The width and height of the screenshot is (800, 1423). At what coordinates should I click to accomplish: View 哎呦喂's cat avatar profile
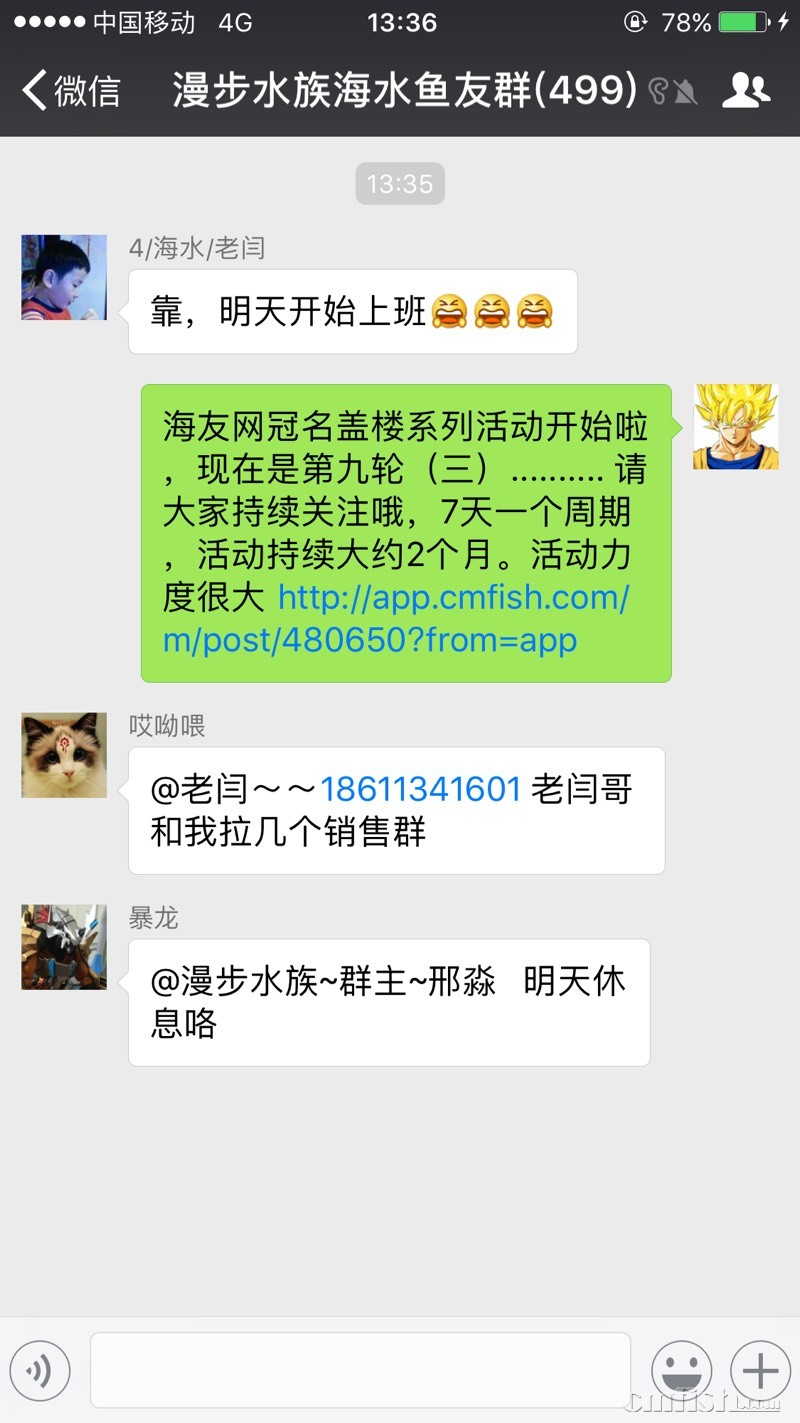64,755
